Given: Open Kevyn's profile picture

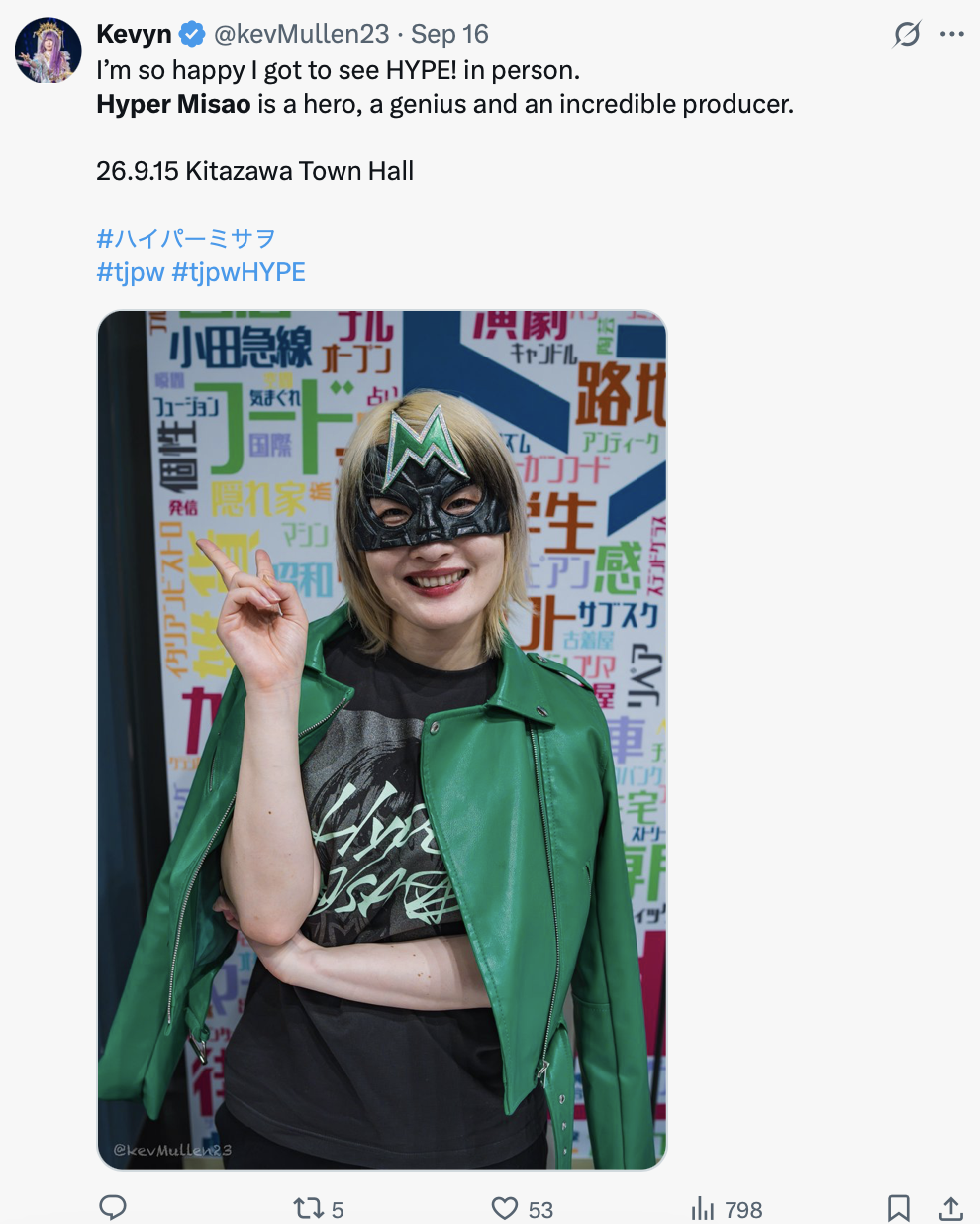Looking at the screenshot, I should [48, 51].
